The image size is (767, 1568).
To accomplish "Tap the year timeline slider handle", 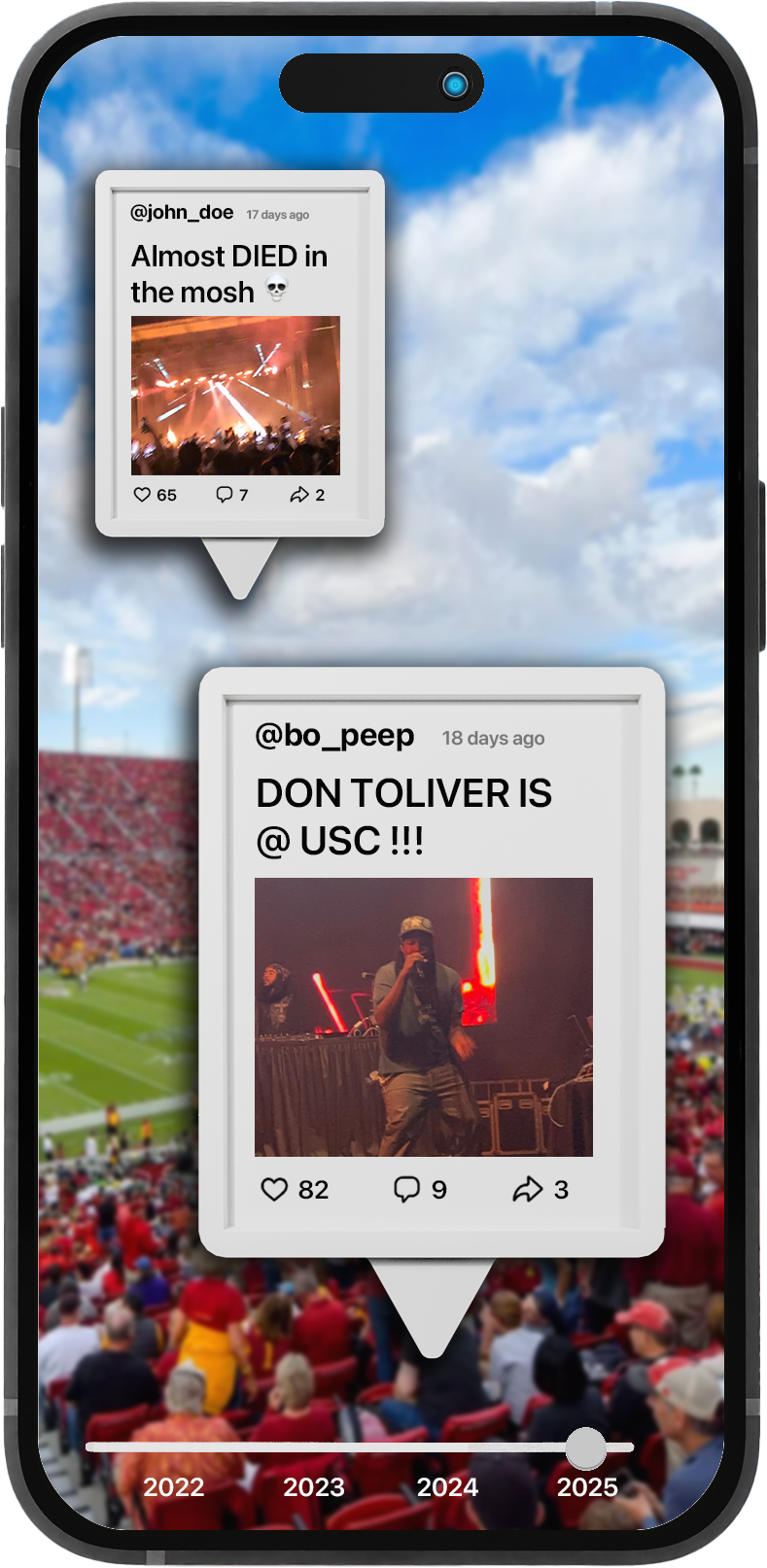I will pyautogui.click(x=585, y=1447).
